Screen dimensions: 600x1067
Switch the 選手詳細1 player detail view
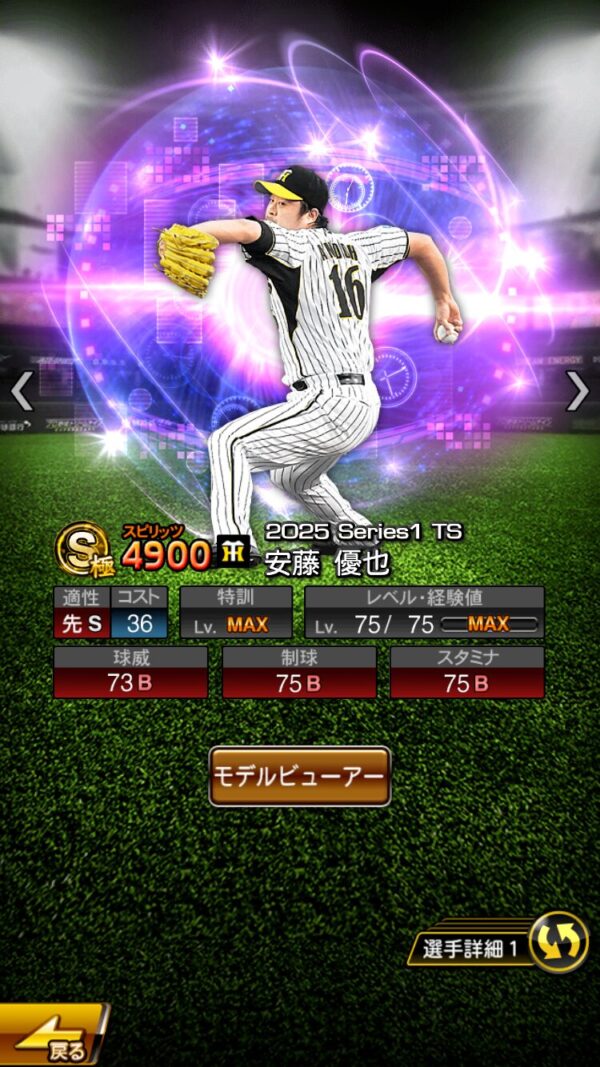(556, 942)
